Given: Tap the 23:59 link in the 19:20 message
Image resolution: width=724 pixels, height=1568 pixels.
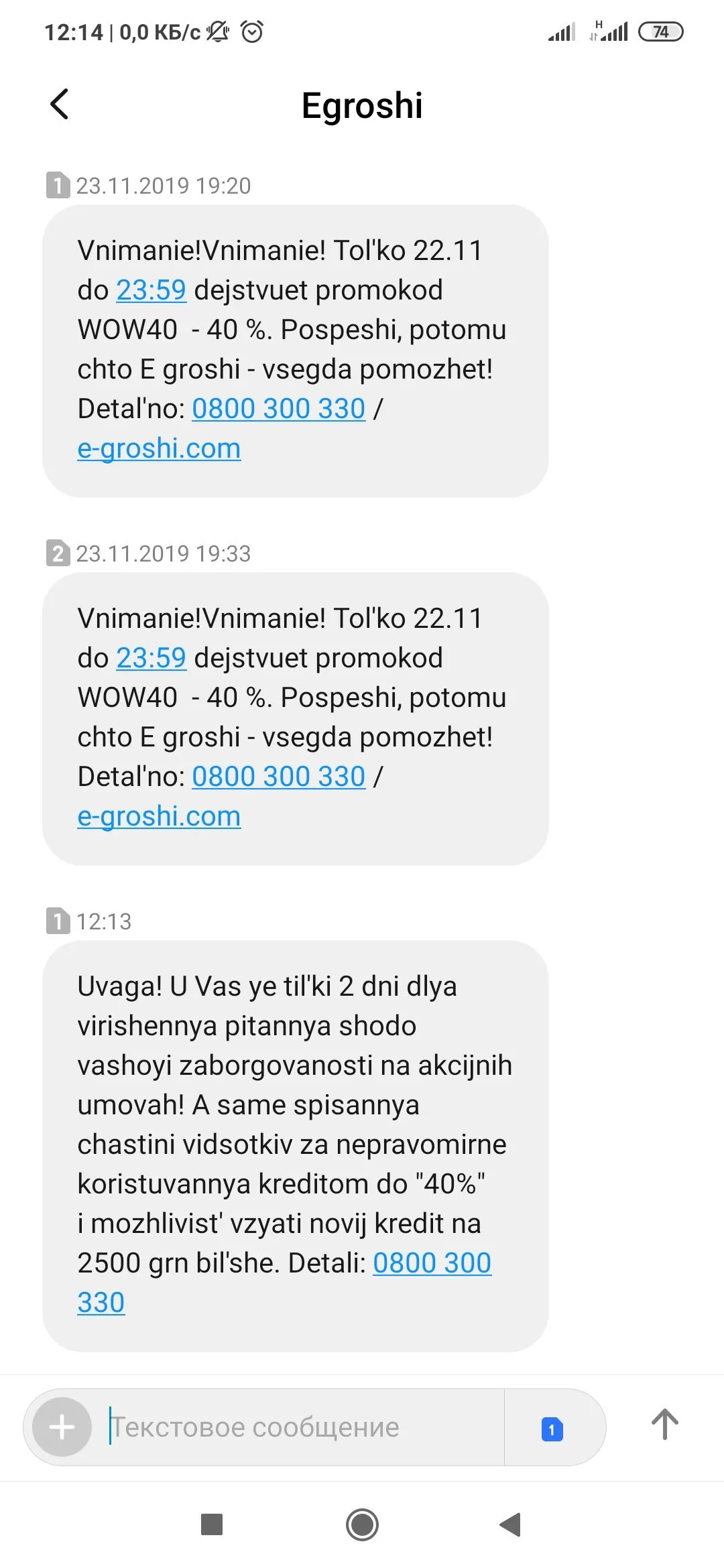Looking at the screenshot, I should [x=151, y=290].
